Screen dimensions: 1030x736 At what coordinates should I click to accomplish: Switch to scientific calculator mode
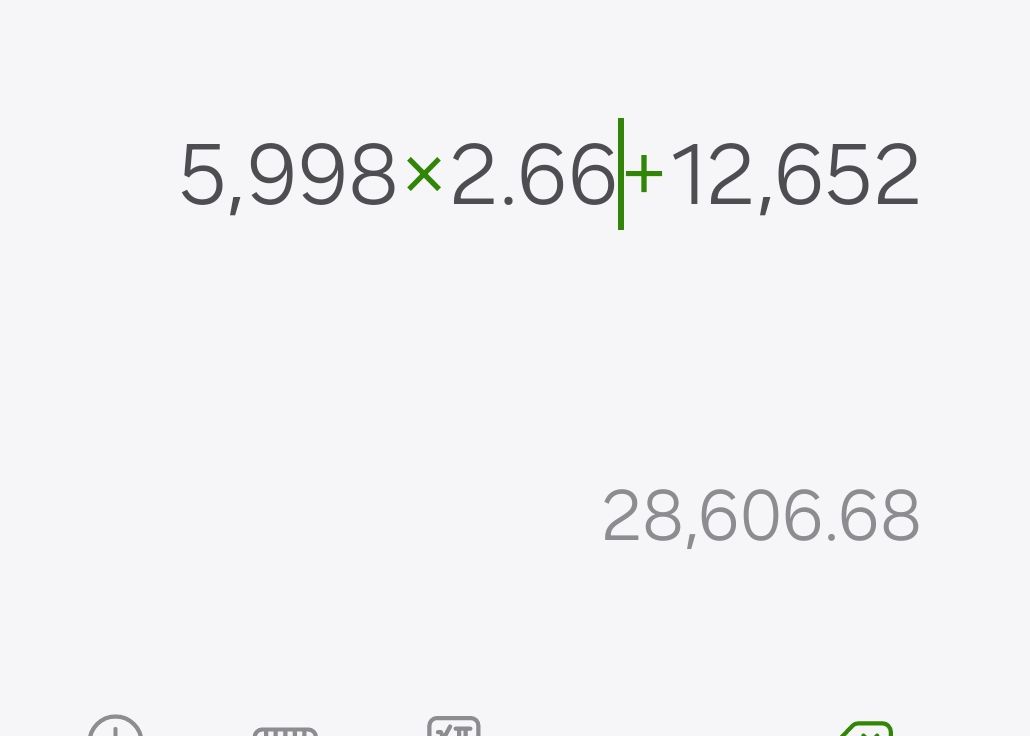point(454,727)
